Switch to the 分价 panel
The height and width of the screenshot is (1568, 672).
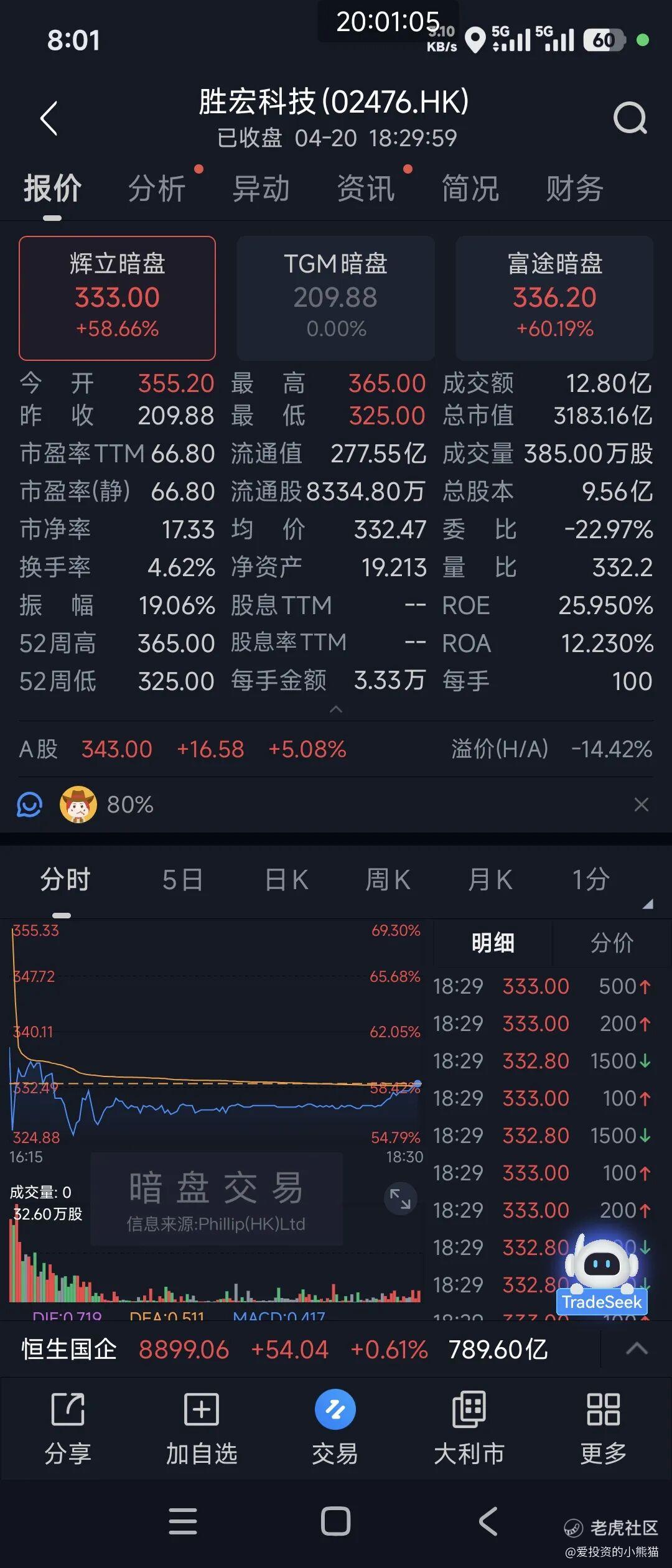pyautogui.click(x=612, y=943)
